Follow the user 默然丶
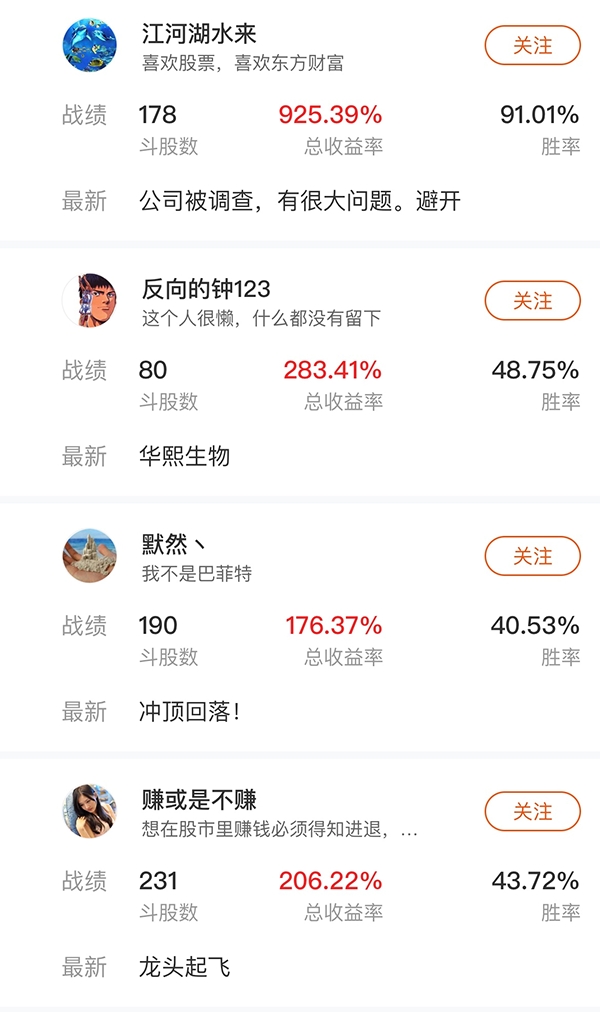Viewport: 600px width, 1012px height. click(x=532, y=556)
